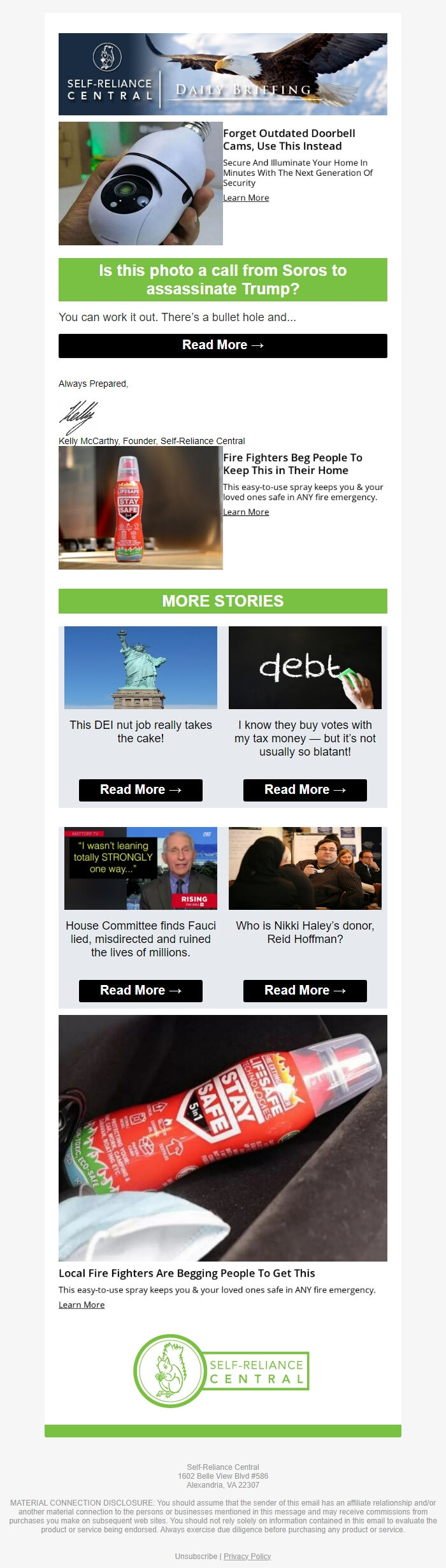446x1568 pixels.
Task: Read More about Nikki Haley's donor Reid Hoffman
Action: pos(305,991)
